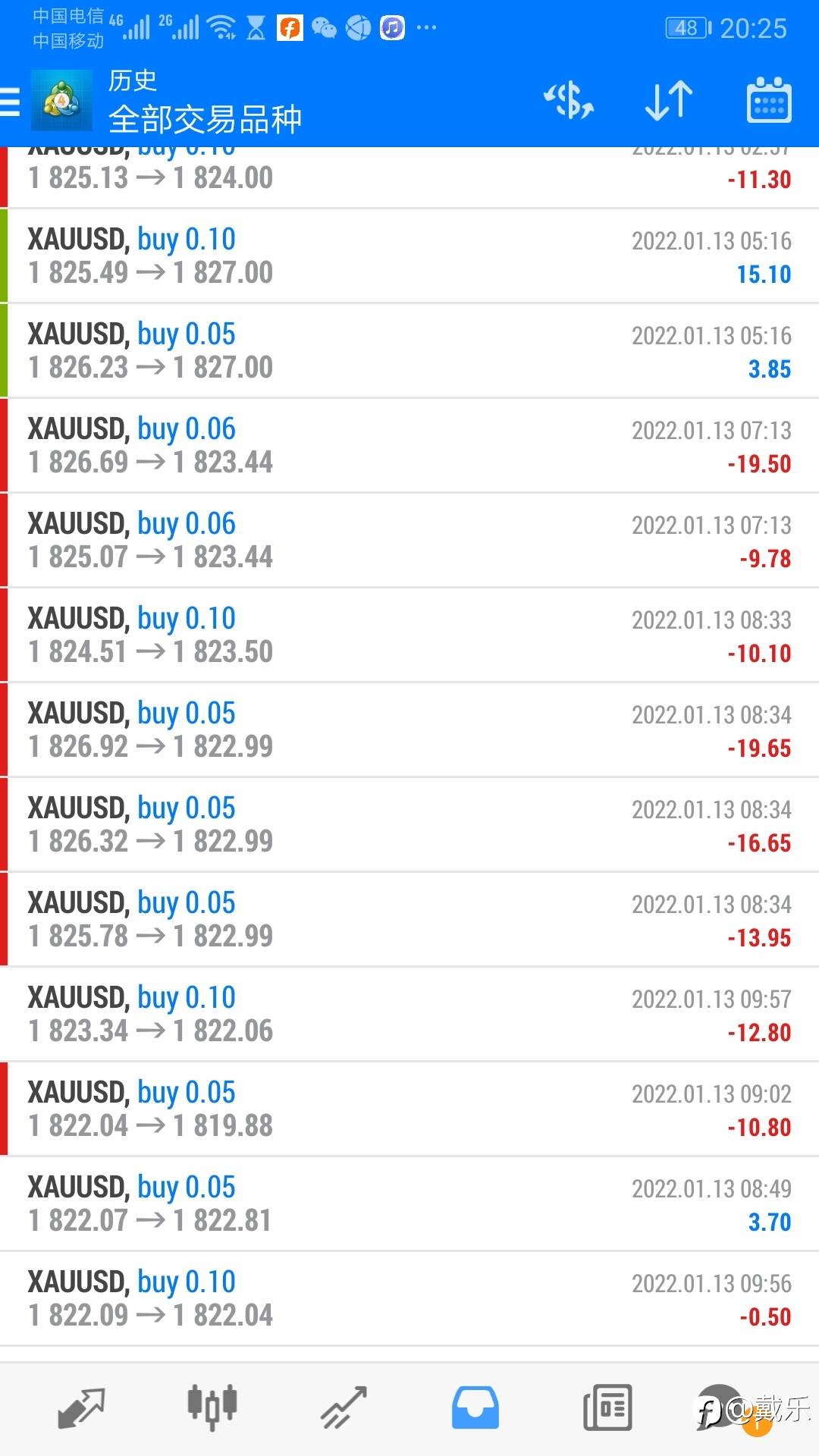Switch to the candlestick Chart tab
Viewport: 819px width, 1456px height.
[x=212, y=1408]
